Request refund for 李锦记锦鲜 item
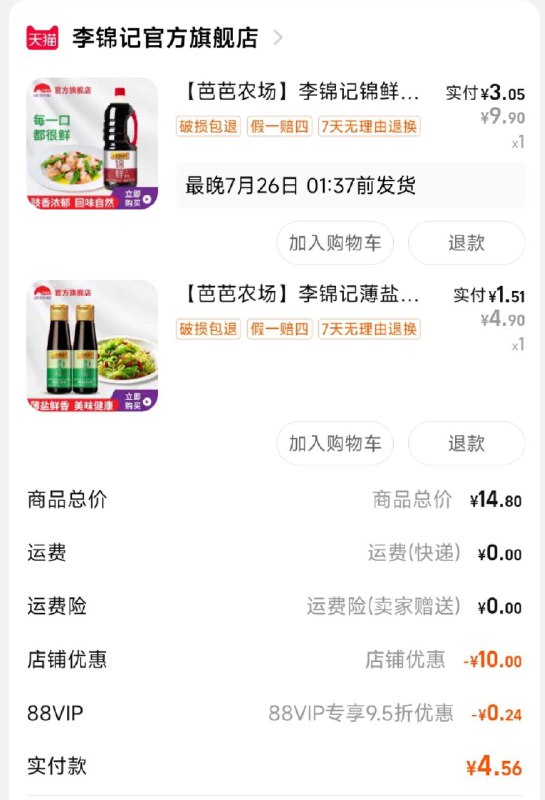Image resolution: width=545 pixels, height=800 pixels. pos(466,243)
